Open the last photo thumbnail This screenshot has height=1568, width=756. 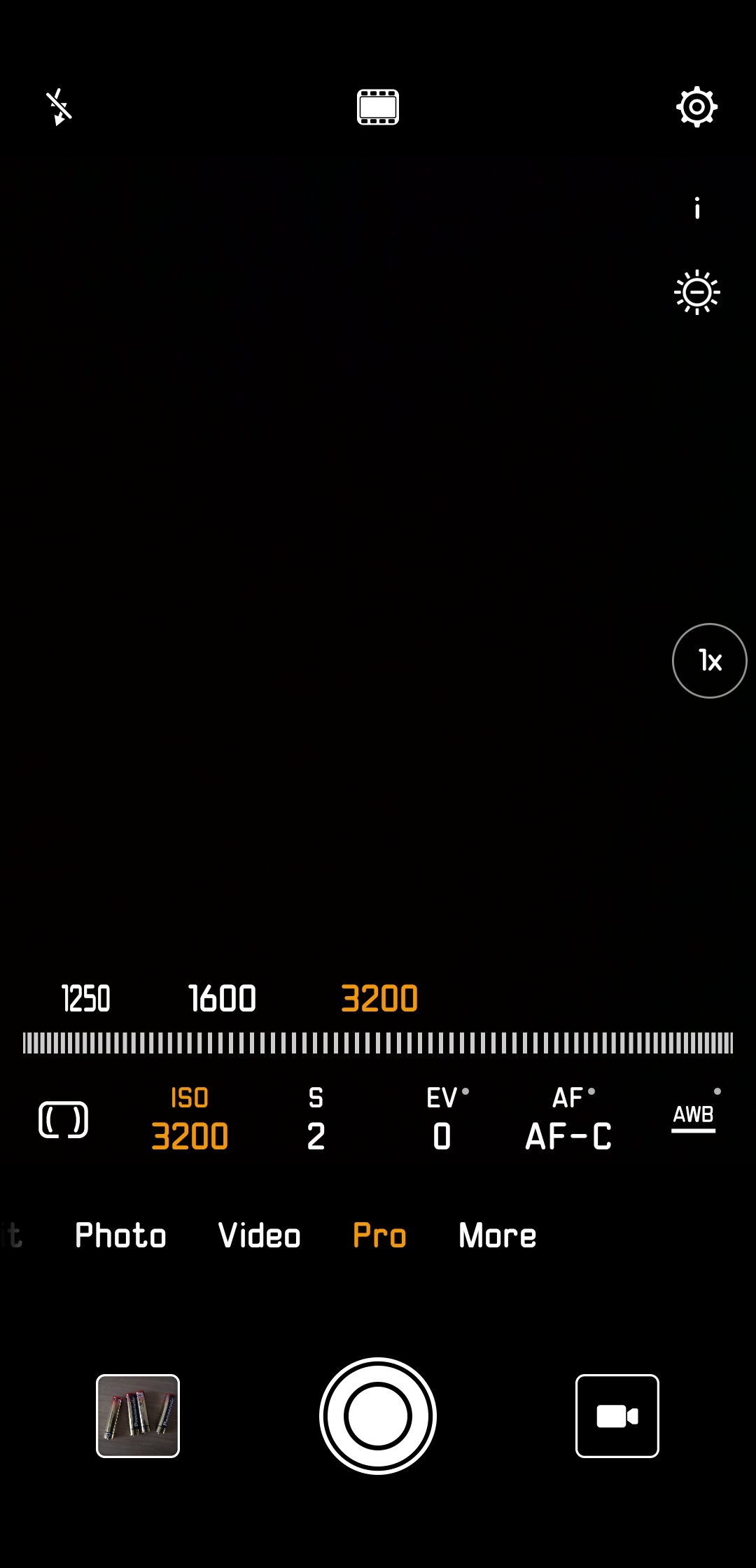pyautogui.click(x=138, y=1416)
